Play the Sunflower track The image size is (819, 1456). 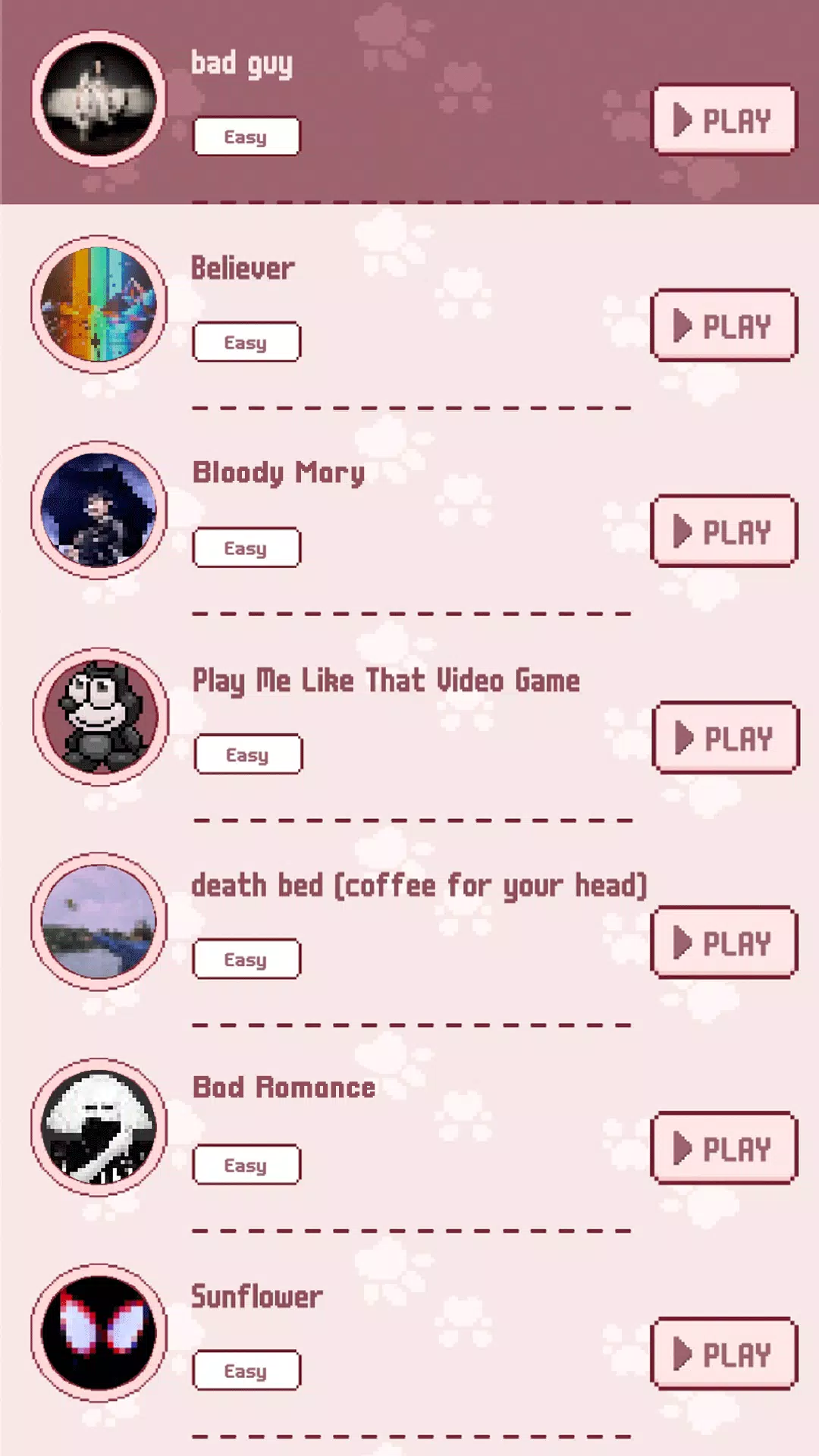(x=724, y=1354)
